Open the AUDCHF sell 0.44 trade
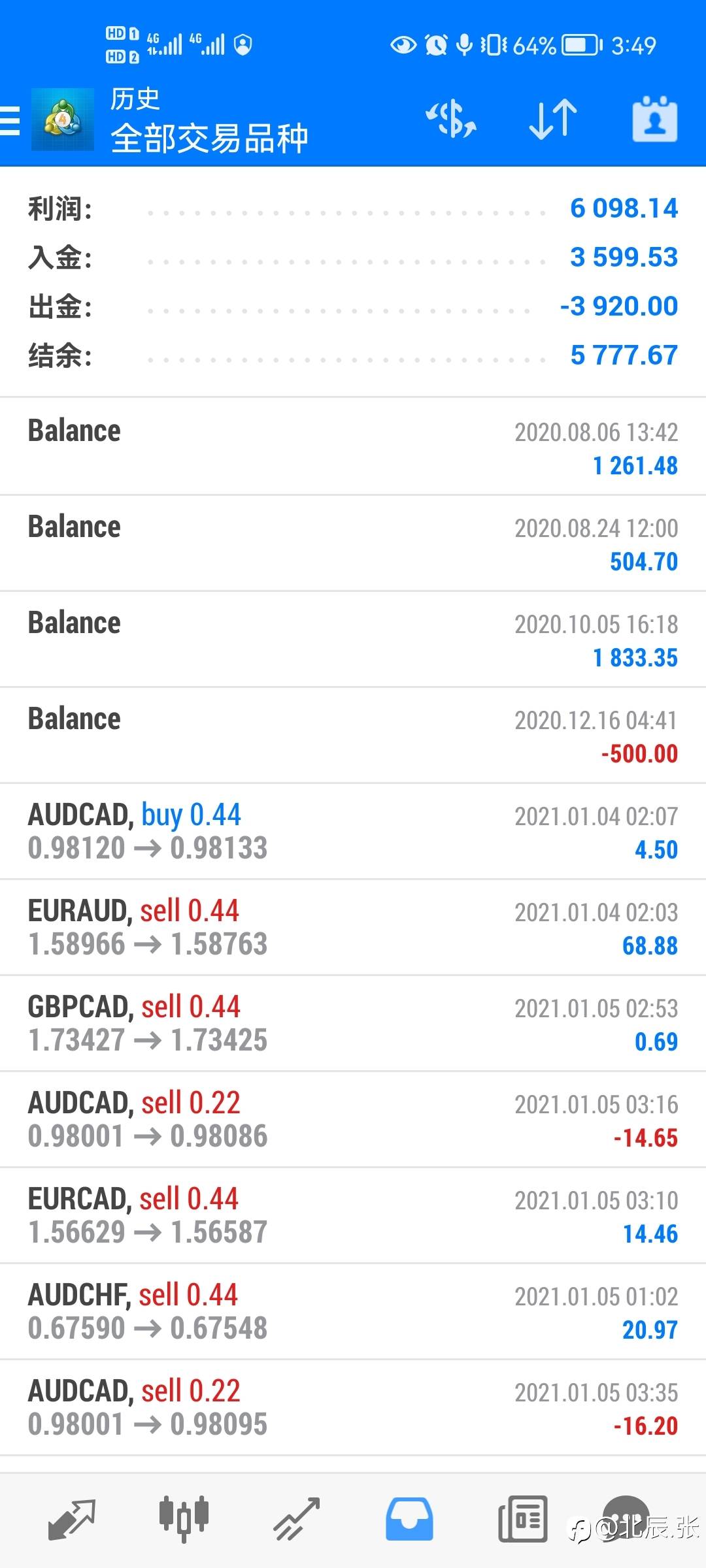The image size is (706, 1568). point(353,1311)
